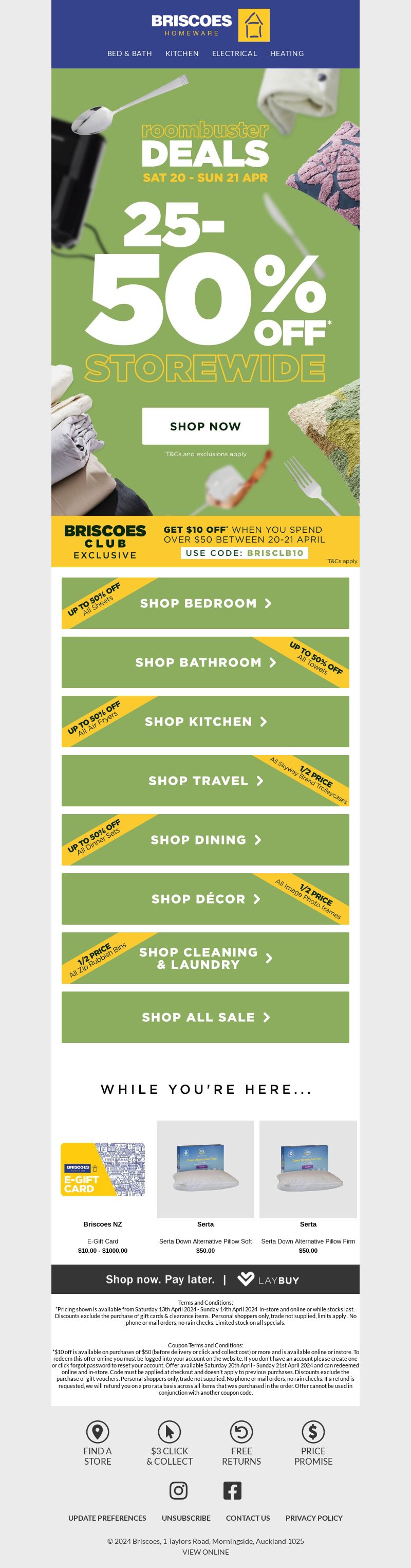
Task: Visit the Briscoes Facebook page
Action: click(232, 1491)
